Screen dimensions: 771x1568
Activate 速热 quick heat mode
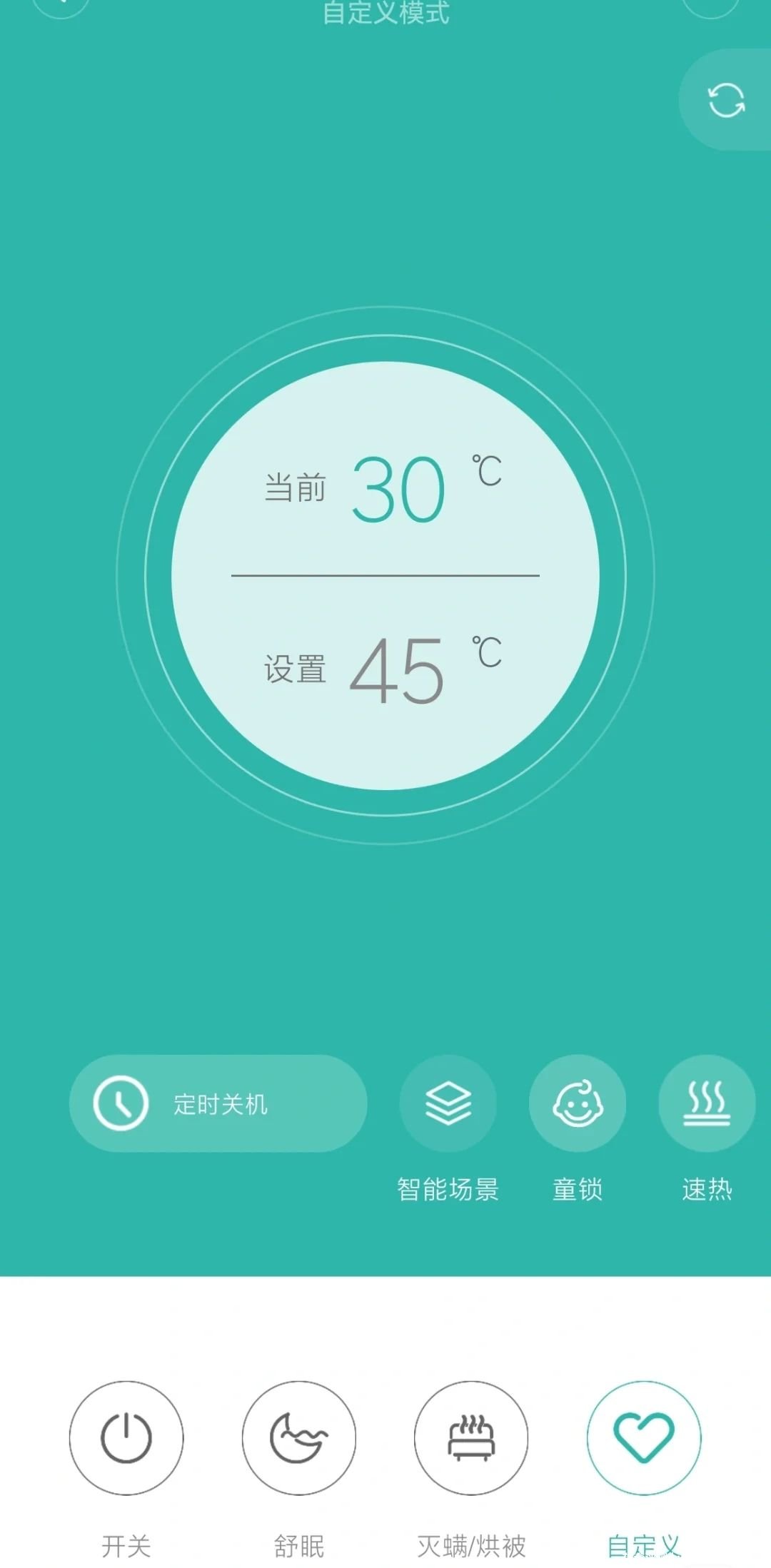pos(706,1103)
